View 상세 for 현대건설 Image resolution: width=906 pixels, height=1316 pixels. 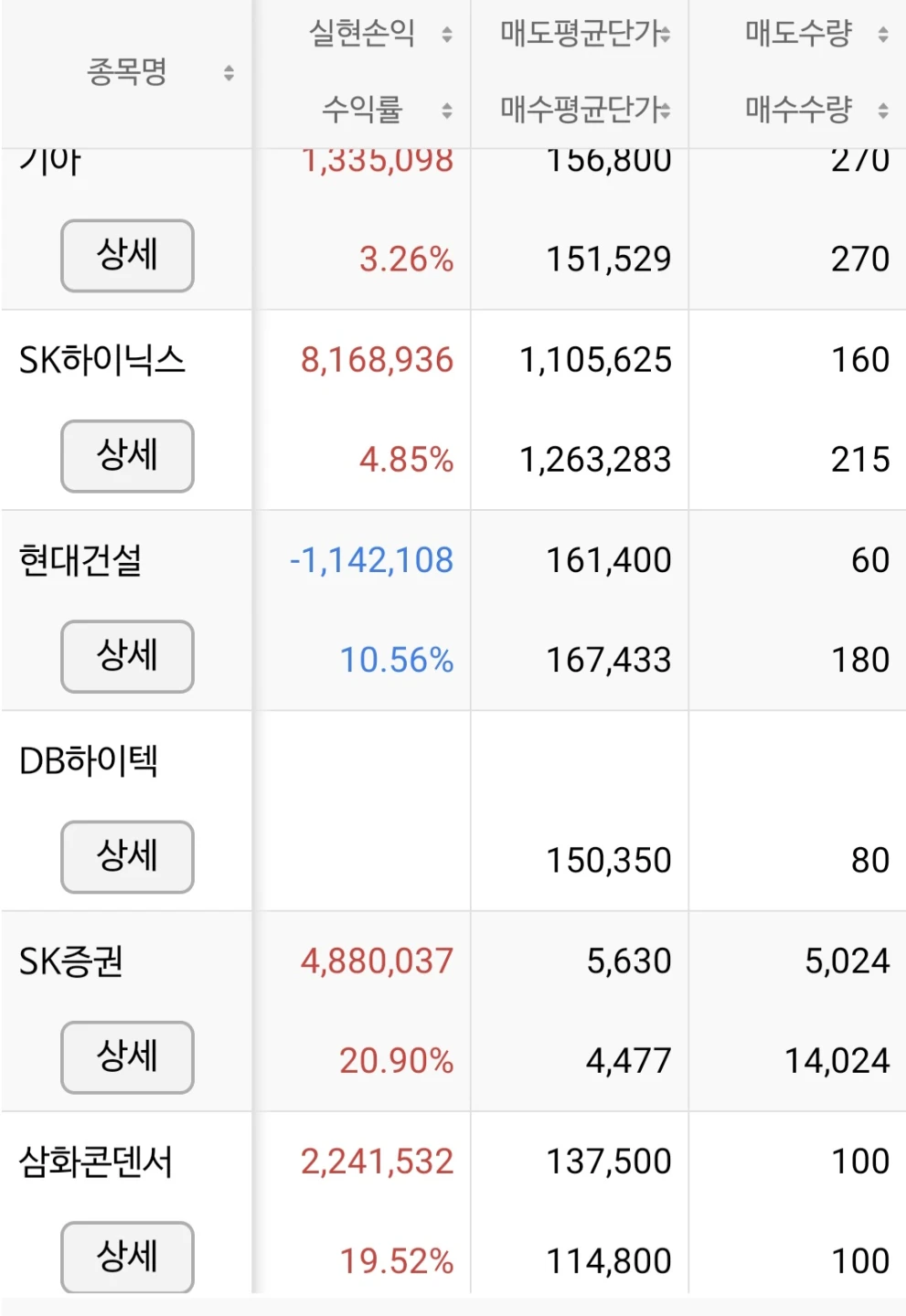(x=127, y=656)
